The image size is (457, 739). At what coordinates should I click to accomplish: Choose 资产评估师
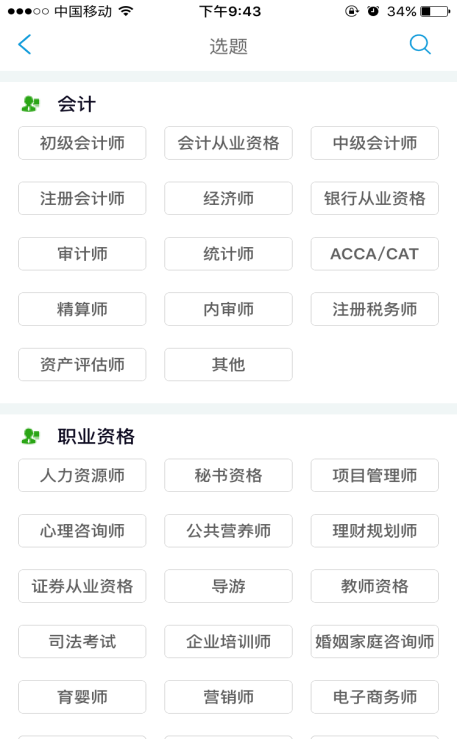point(82,364)
